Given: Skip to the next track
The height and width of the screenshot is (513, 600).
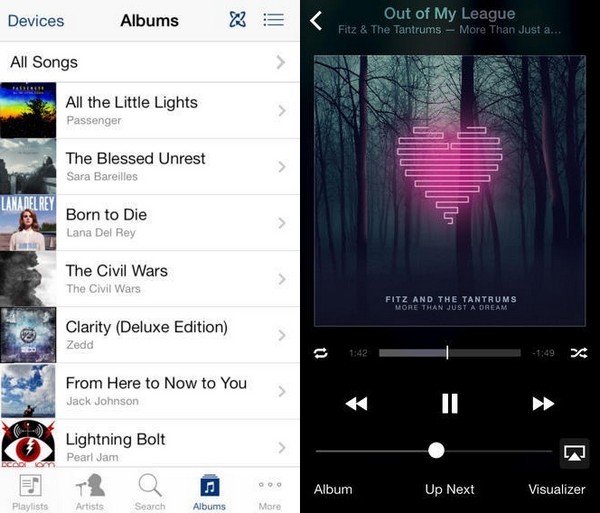Looking at the screenshot, I should coord(543,403).
